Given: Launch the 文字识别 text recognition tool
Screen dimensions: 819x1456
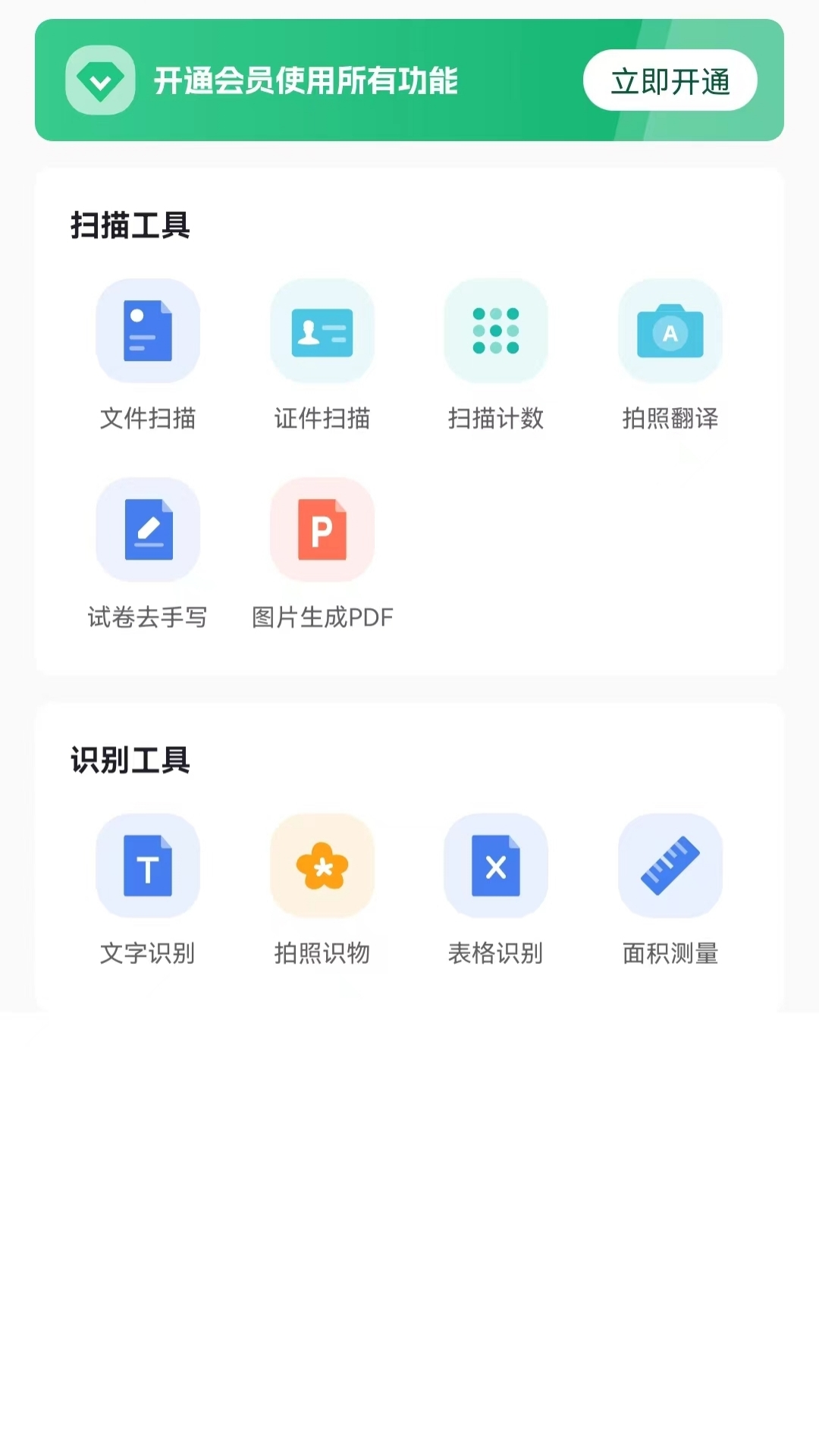Looking at the screenshot, I should point(148,866).
